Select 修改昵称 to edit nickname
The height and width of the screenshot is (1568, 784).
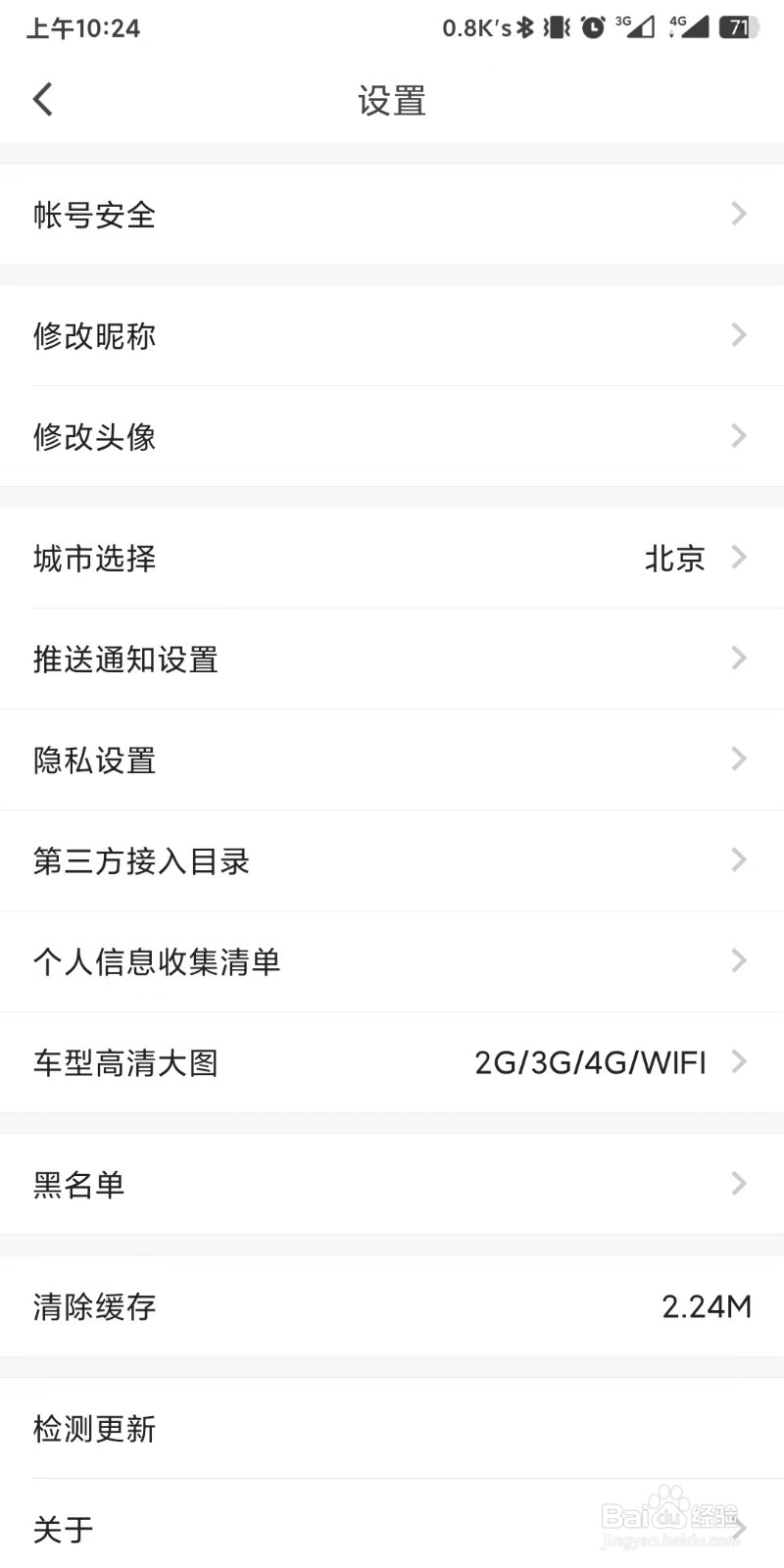(x=392, y=335)
